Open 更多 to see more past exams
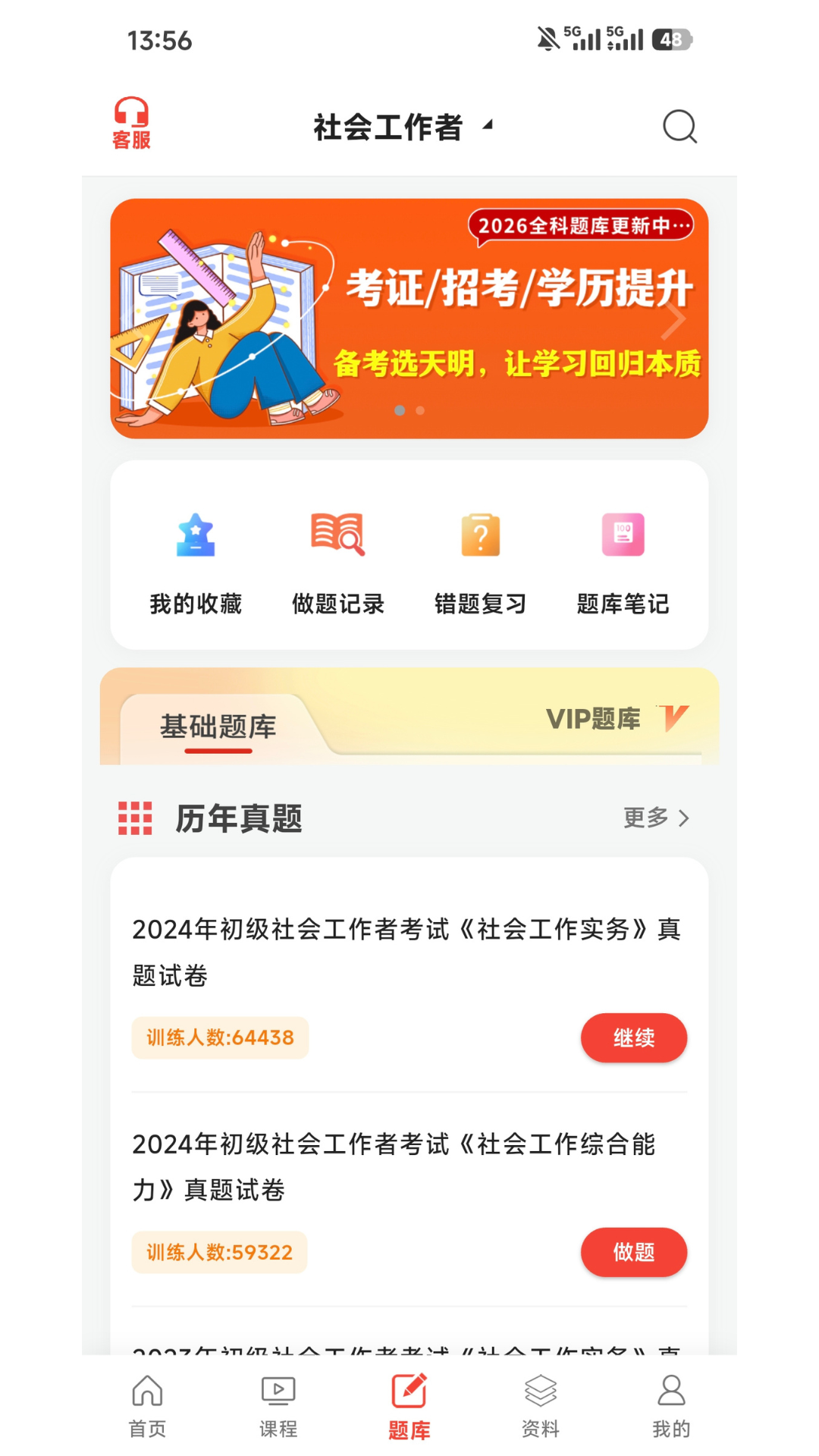Screen dimensions: 819x1456 [657, 818]
